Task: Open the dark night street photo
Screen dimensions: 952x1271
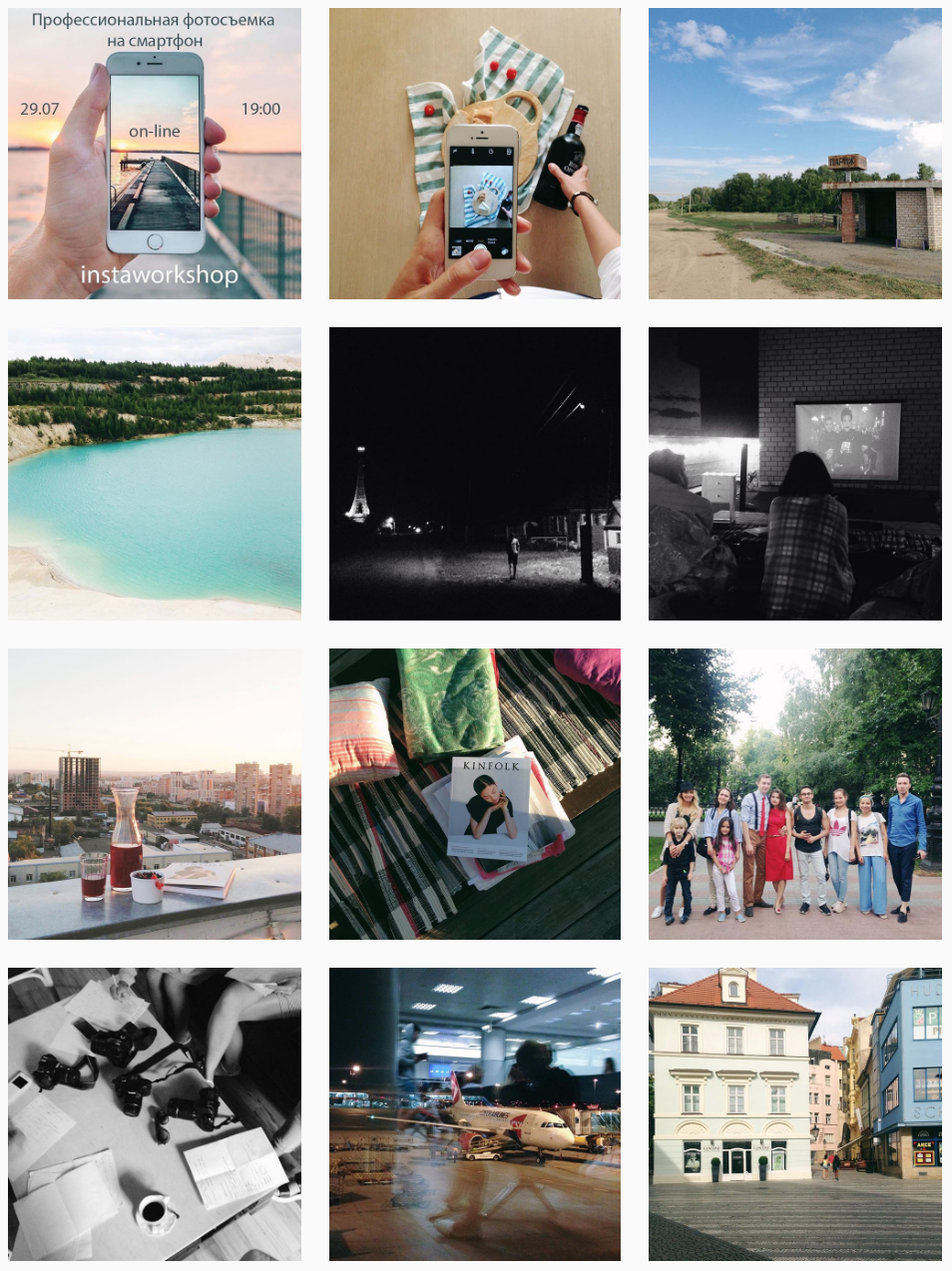Action: [x=475, y=474]
